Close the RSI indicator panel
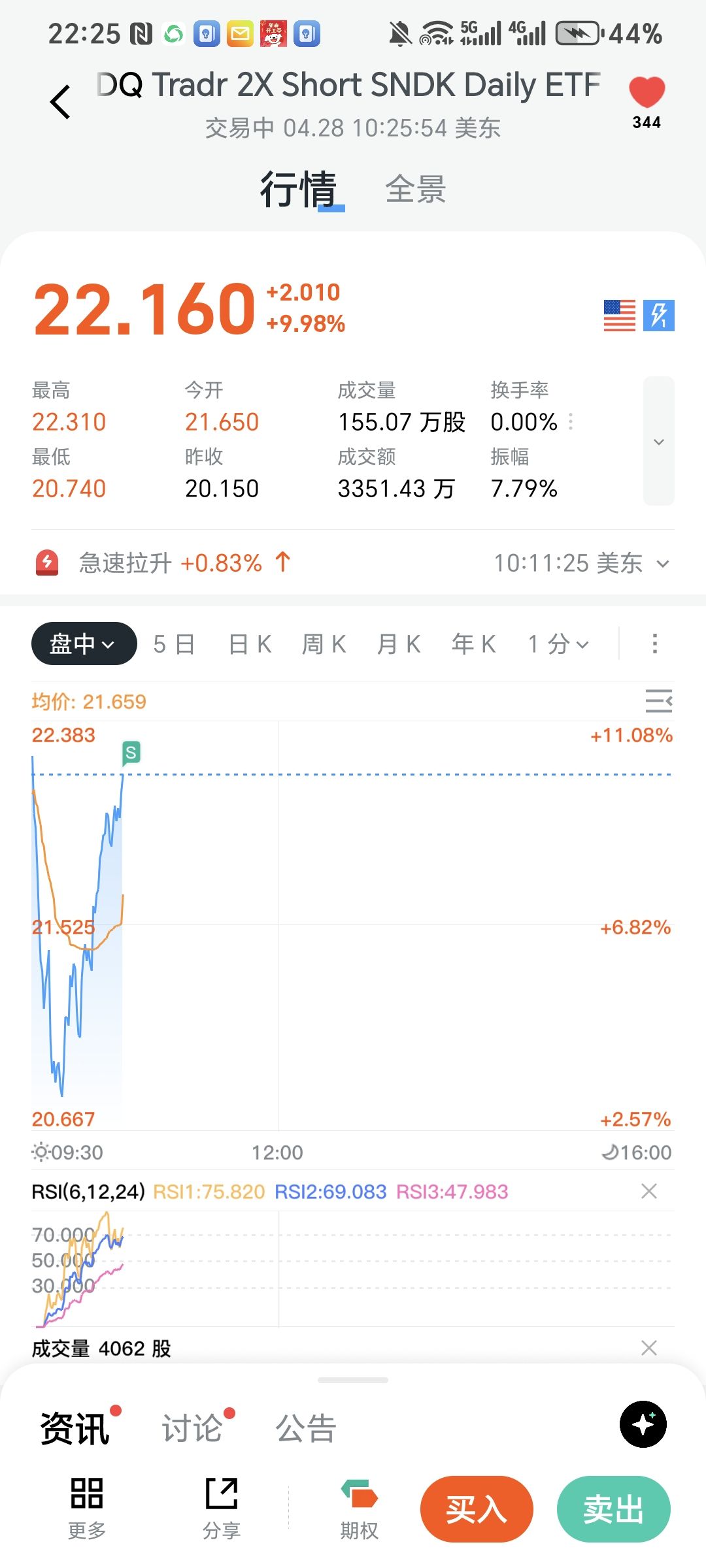Viewport: 706px width, 1568px height. [x=648, y=1191]
